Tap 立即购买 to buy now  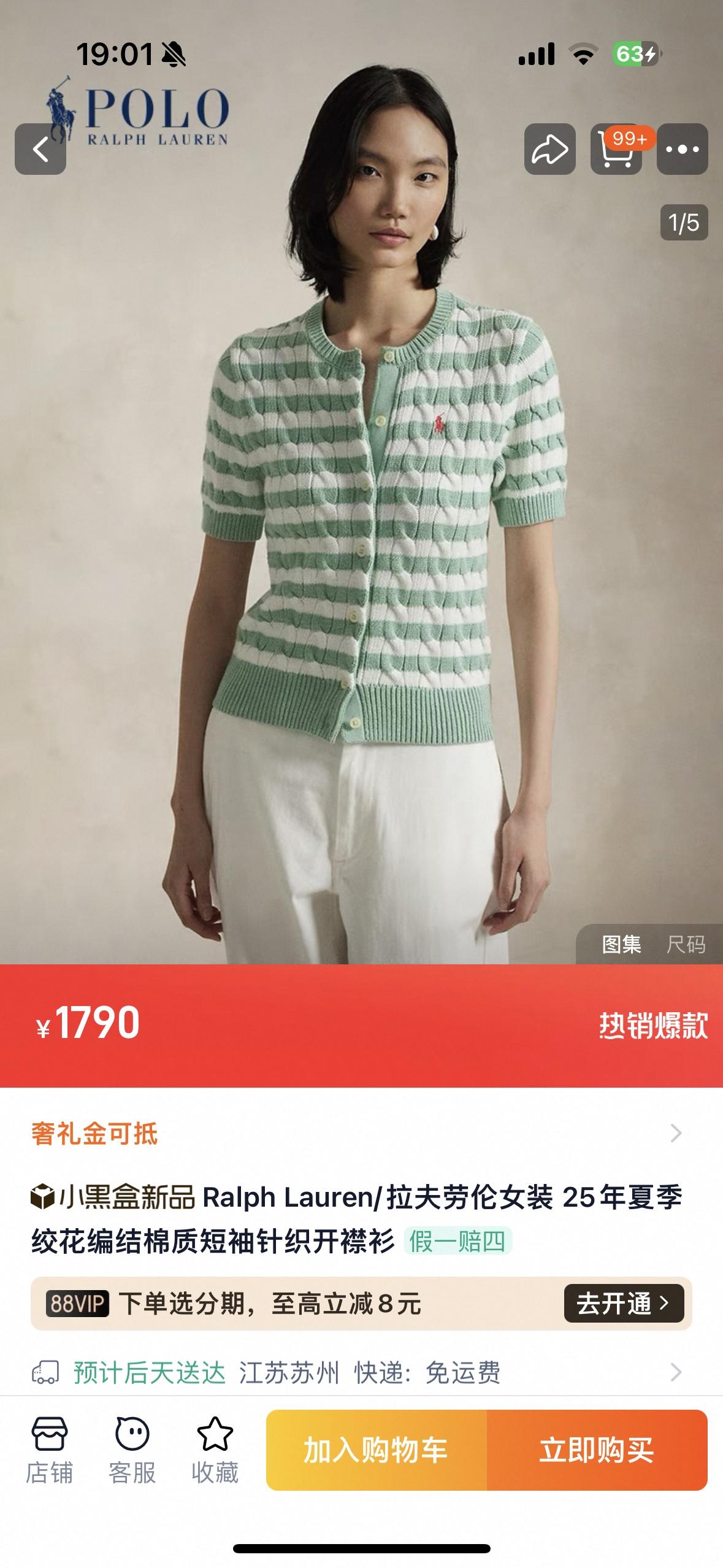coord(597,1450)
